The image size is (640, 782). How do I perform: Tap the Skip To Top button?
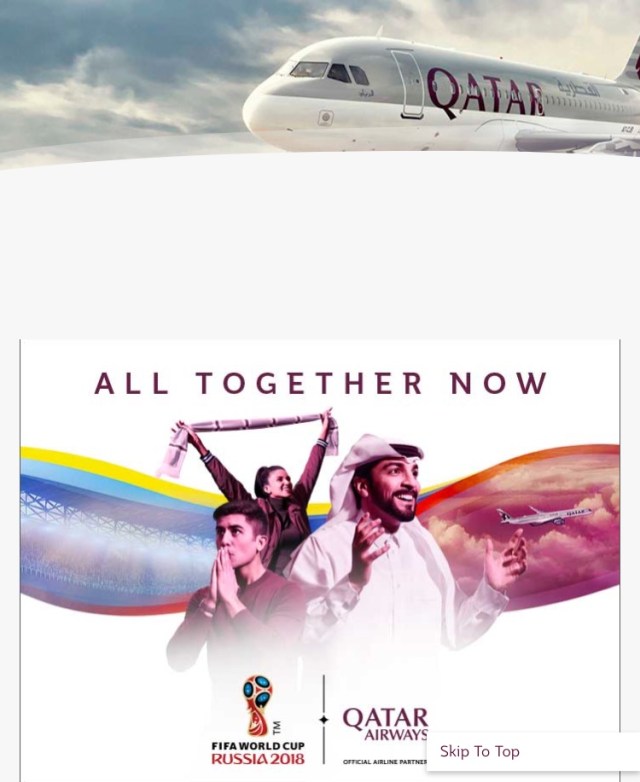click(x=481, y=751)
